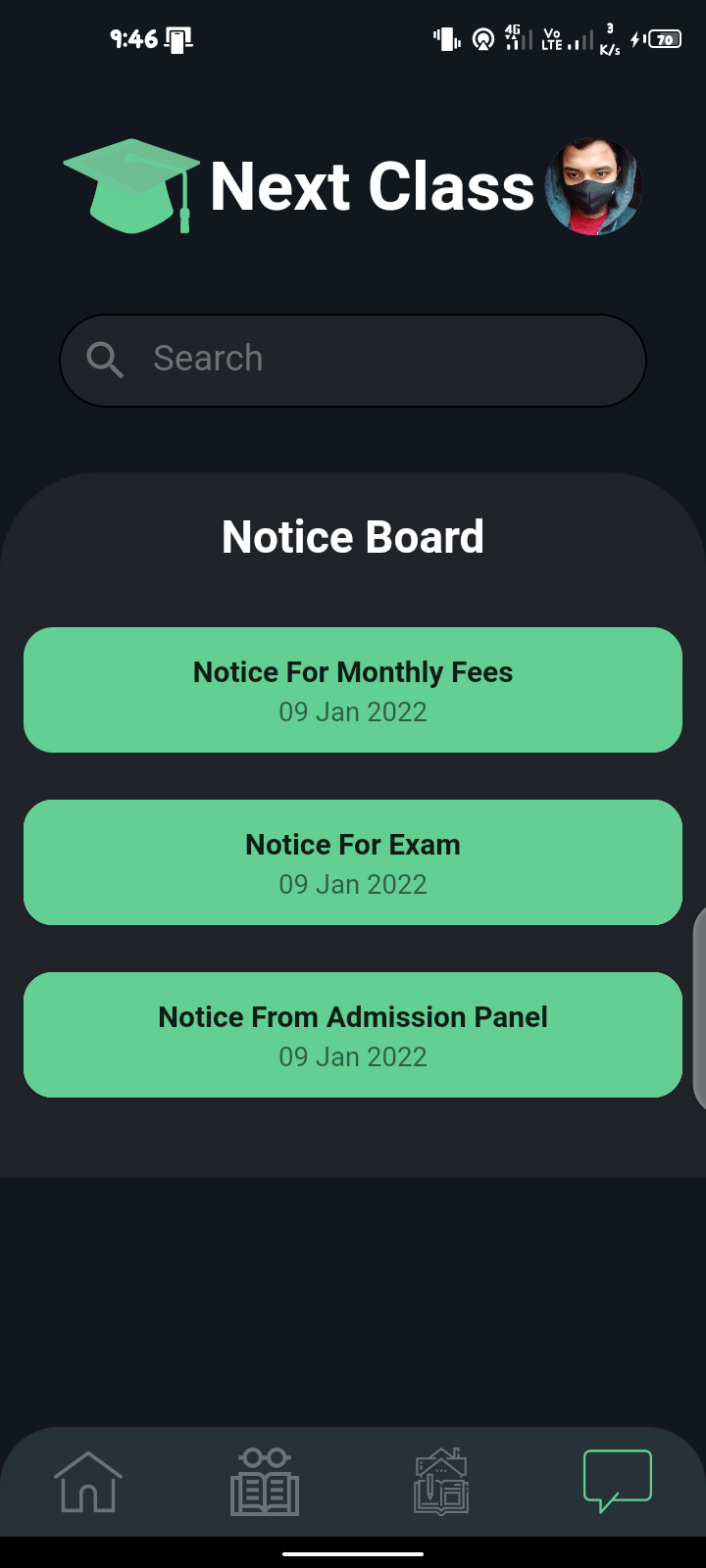Select the chat bubble notices tab
Viewport: 706px width, 1568px height.
tap(618, 1481)
